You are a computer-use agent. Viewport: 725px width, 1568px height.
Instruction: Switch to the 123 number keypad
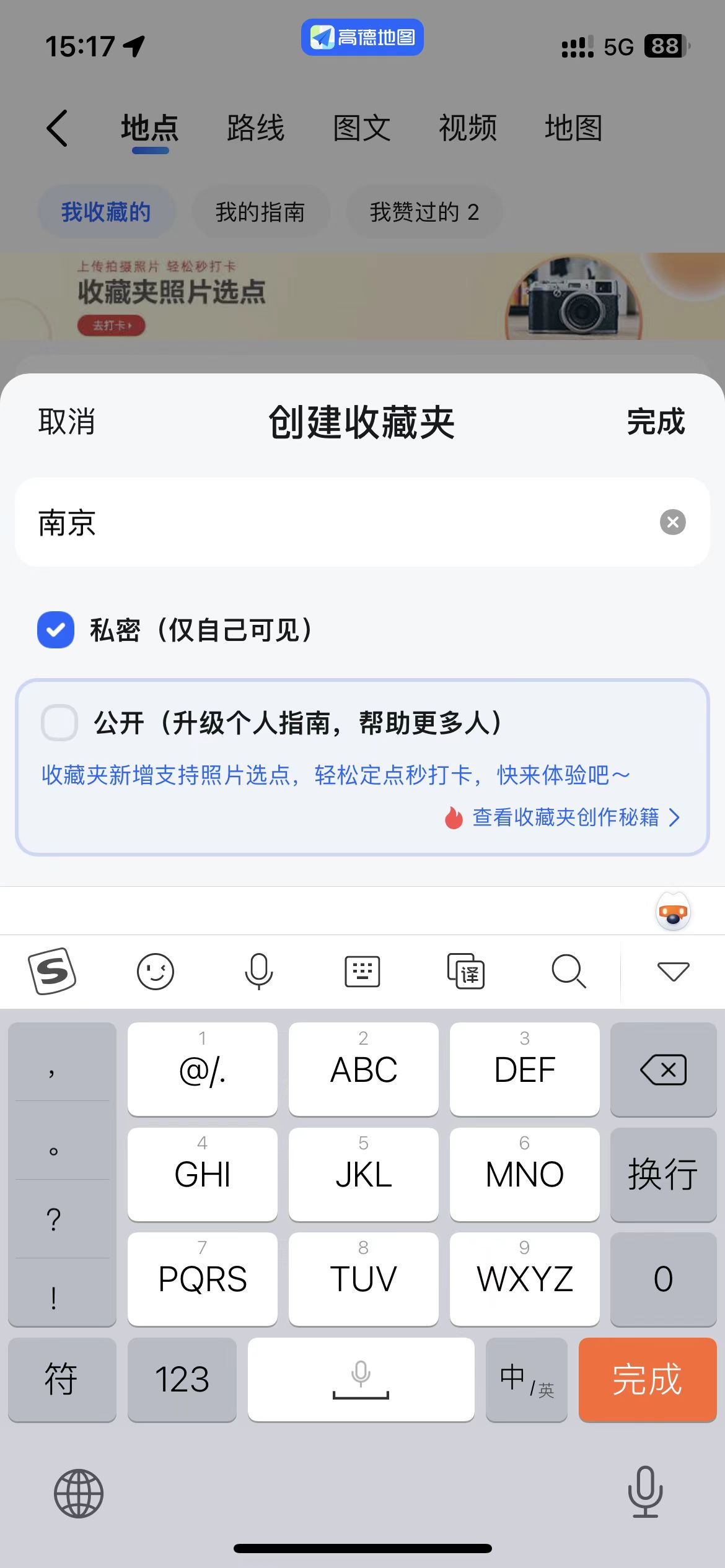coord(182,1380)
